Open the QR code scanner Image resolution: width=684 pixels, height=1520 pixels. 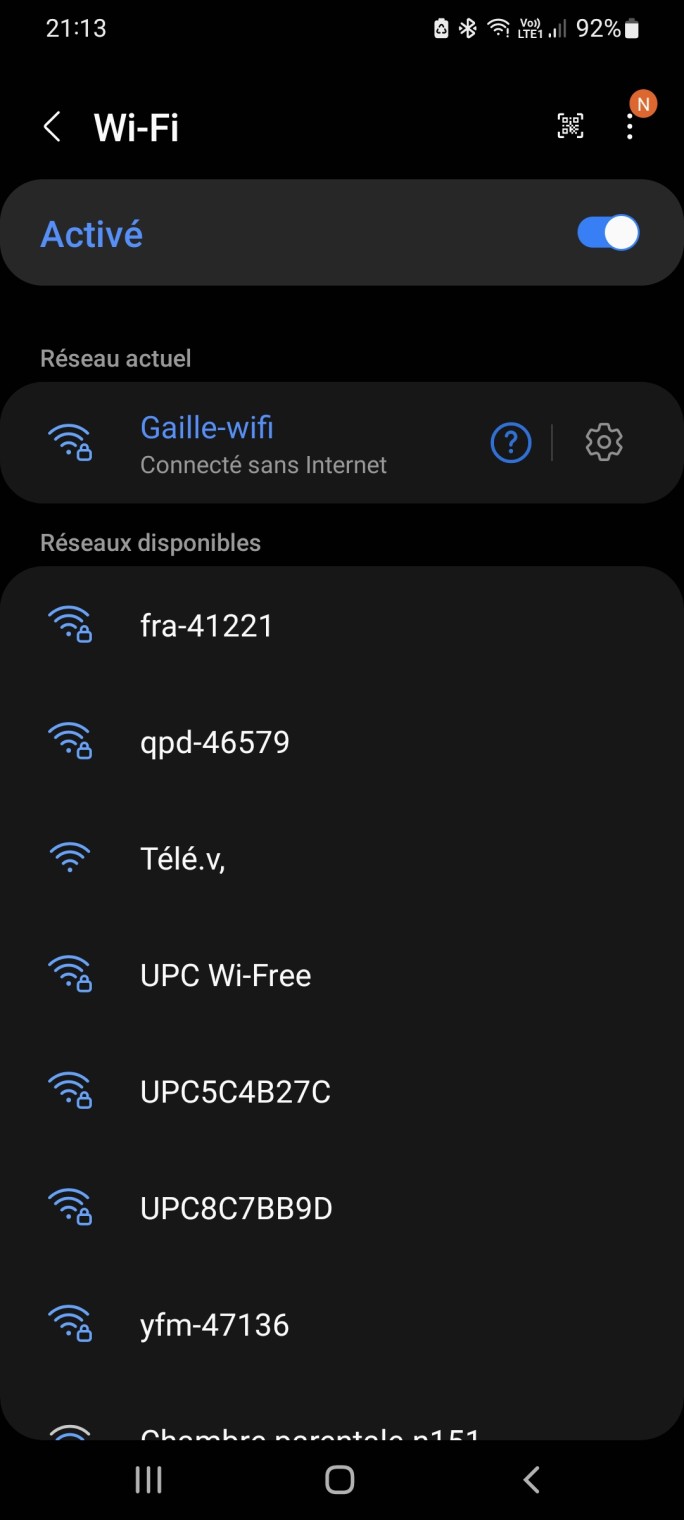(x=570, y=126)
